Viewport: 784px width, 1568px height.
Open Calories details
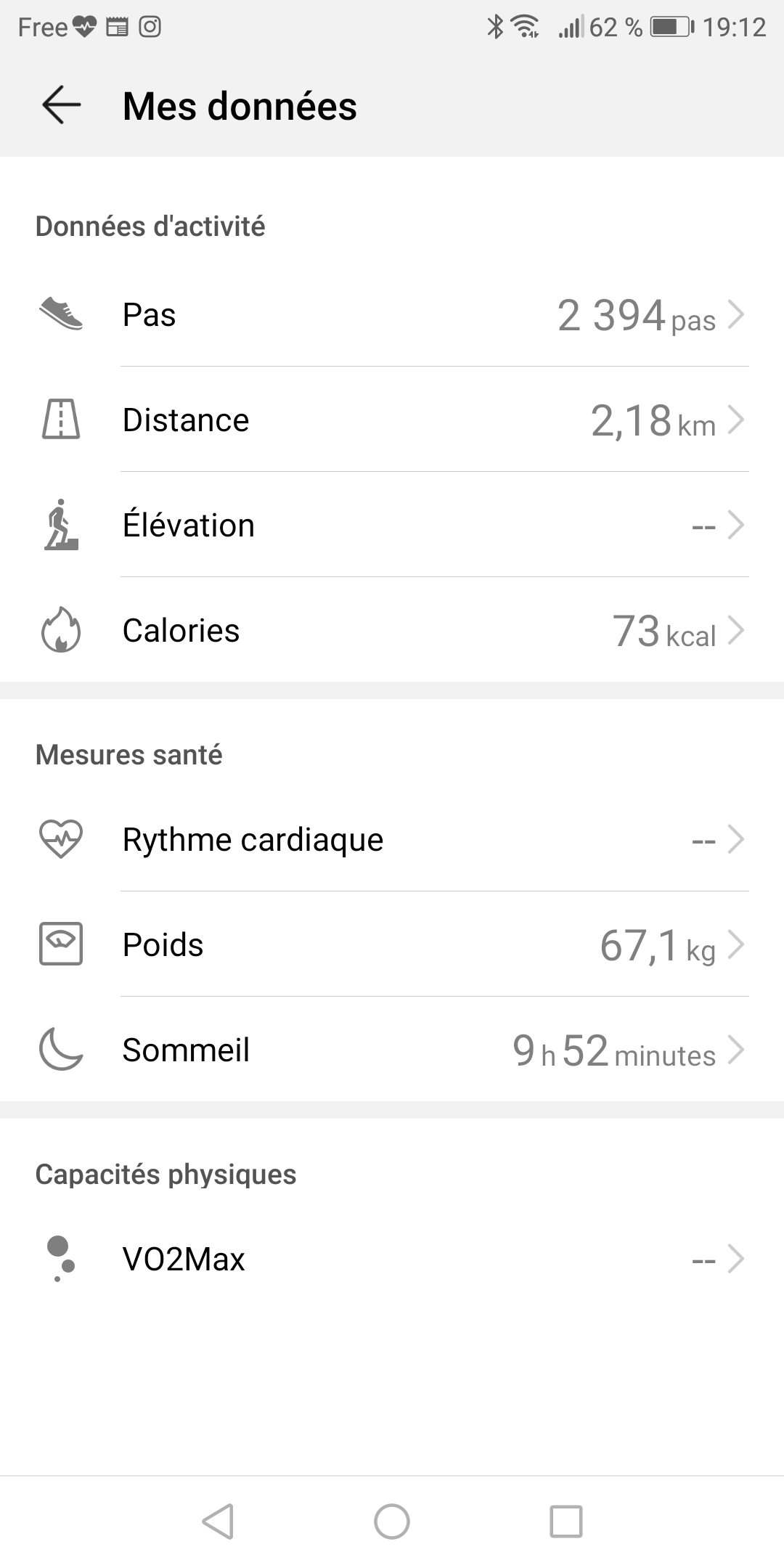[392, 630]
